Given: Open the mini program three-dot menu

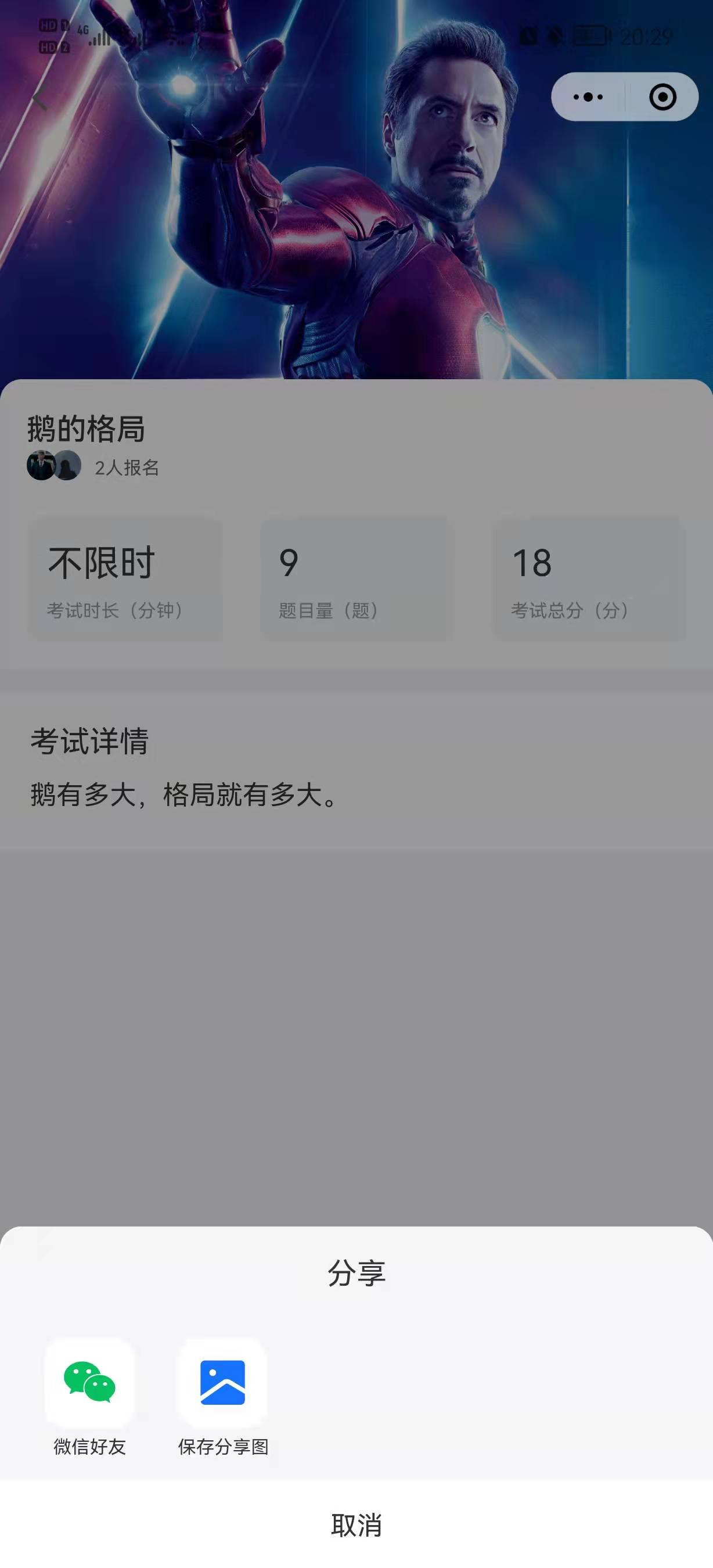Looking at the screenshot, I should (x=588, y=97).
